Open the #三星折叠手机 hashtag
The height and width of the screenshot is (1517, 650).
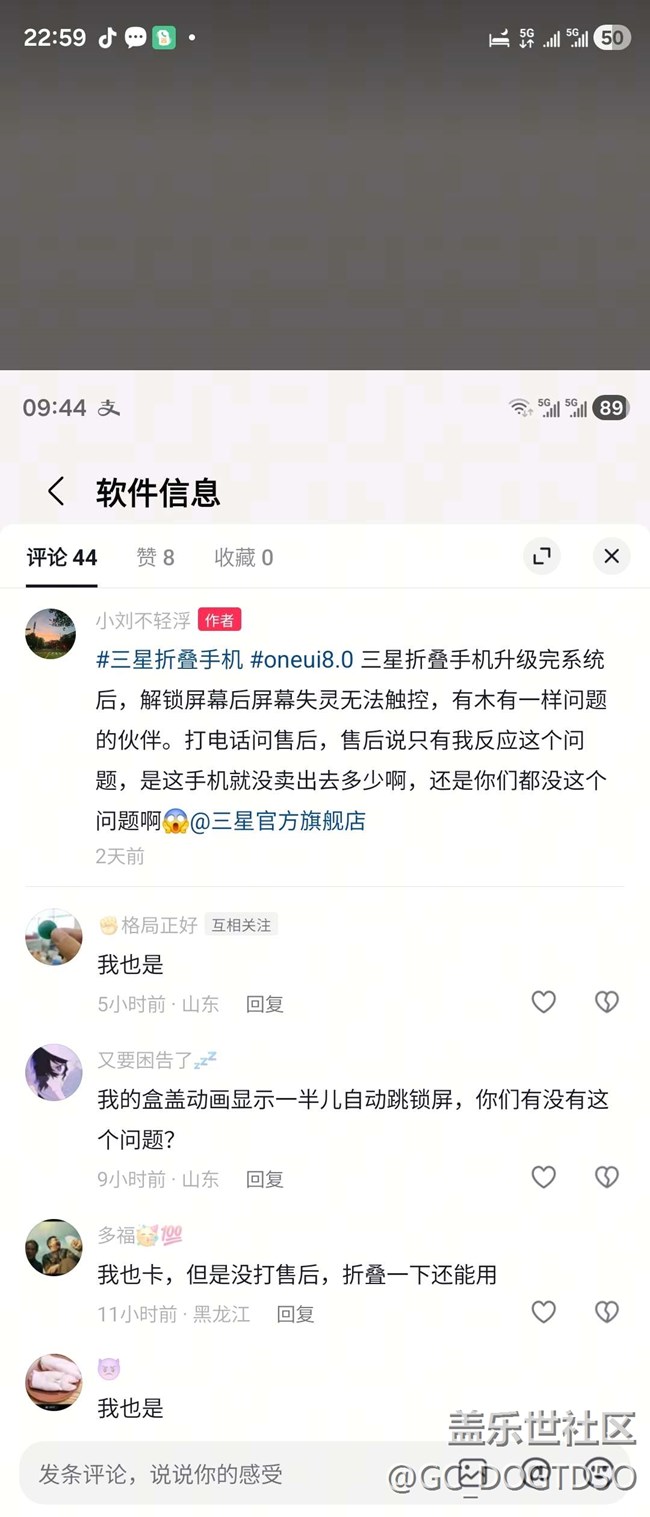(x=169, y=660)
